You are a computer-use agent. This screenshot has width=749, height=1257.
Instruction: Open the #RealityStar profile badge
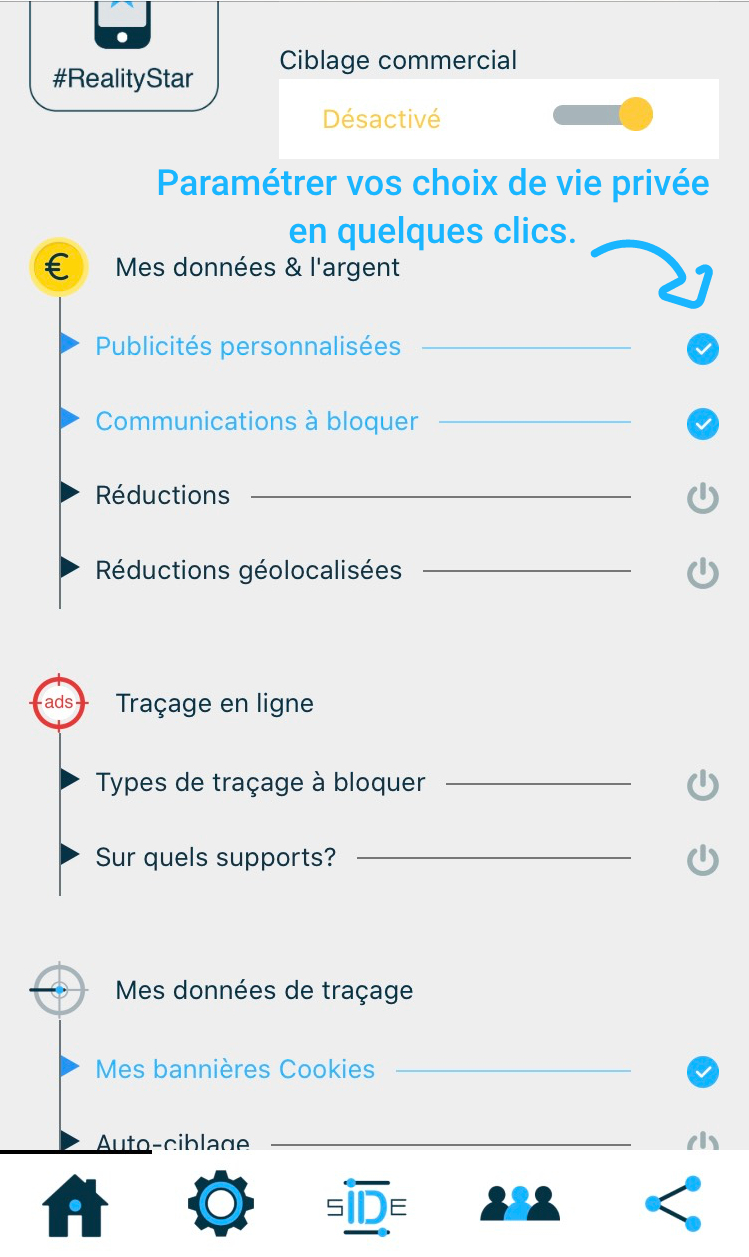[124, 55]
